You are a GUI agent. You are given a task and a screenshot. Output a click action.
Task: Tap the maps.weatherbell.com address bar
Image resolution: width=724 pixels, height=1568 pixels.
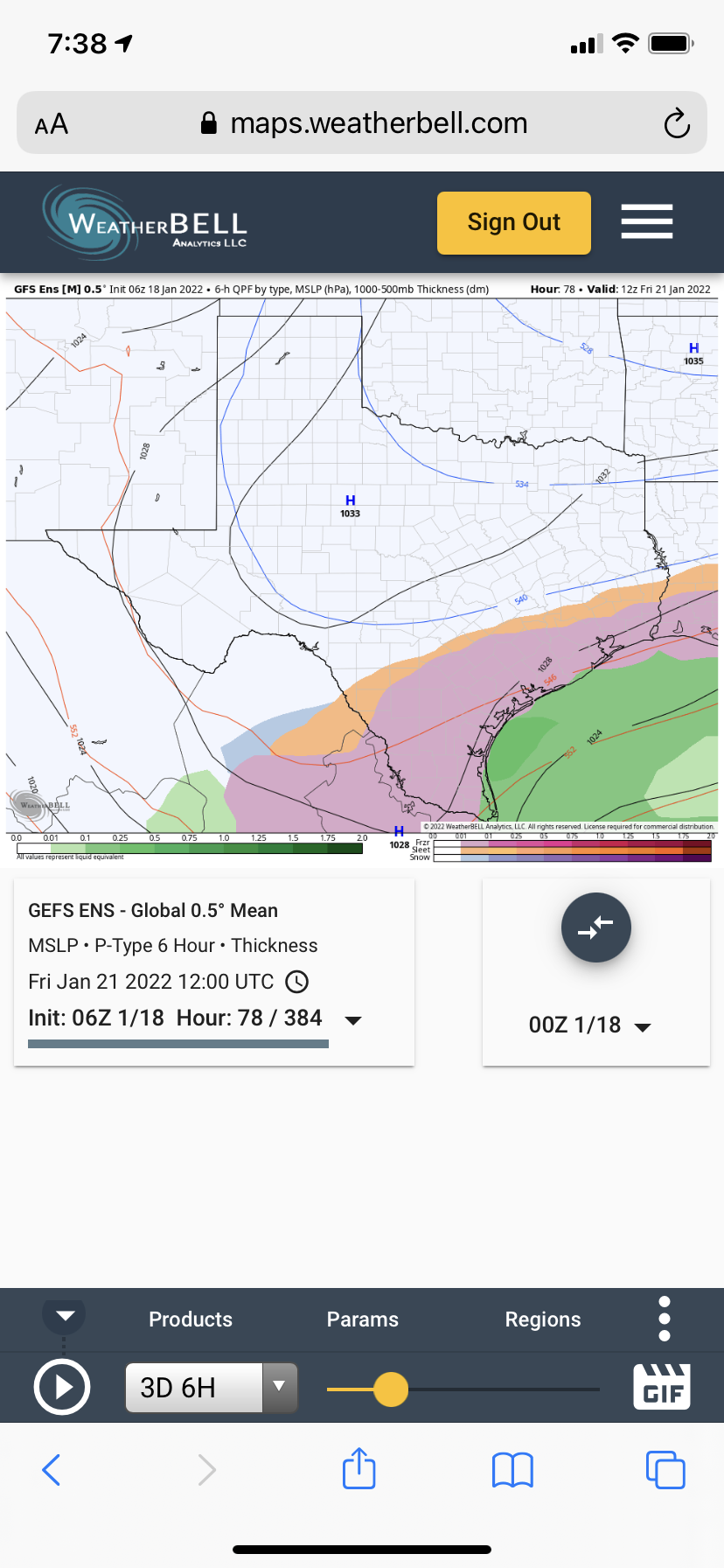[367, 123]
